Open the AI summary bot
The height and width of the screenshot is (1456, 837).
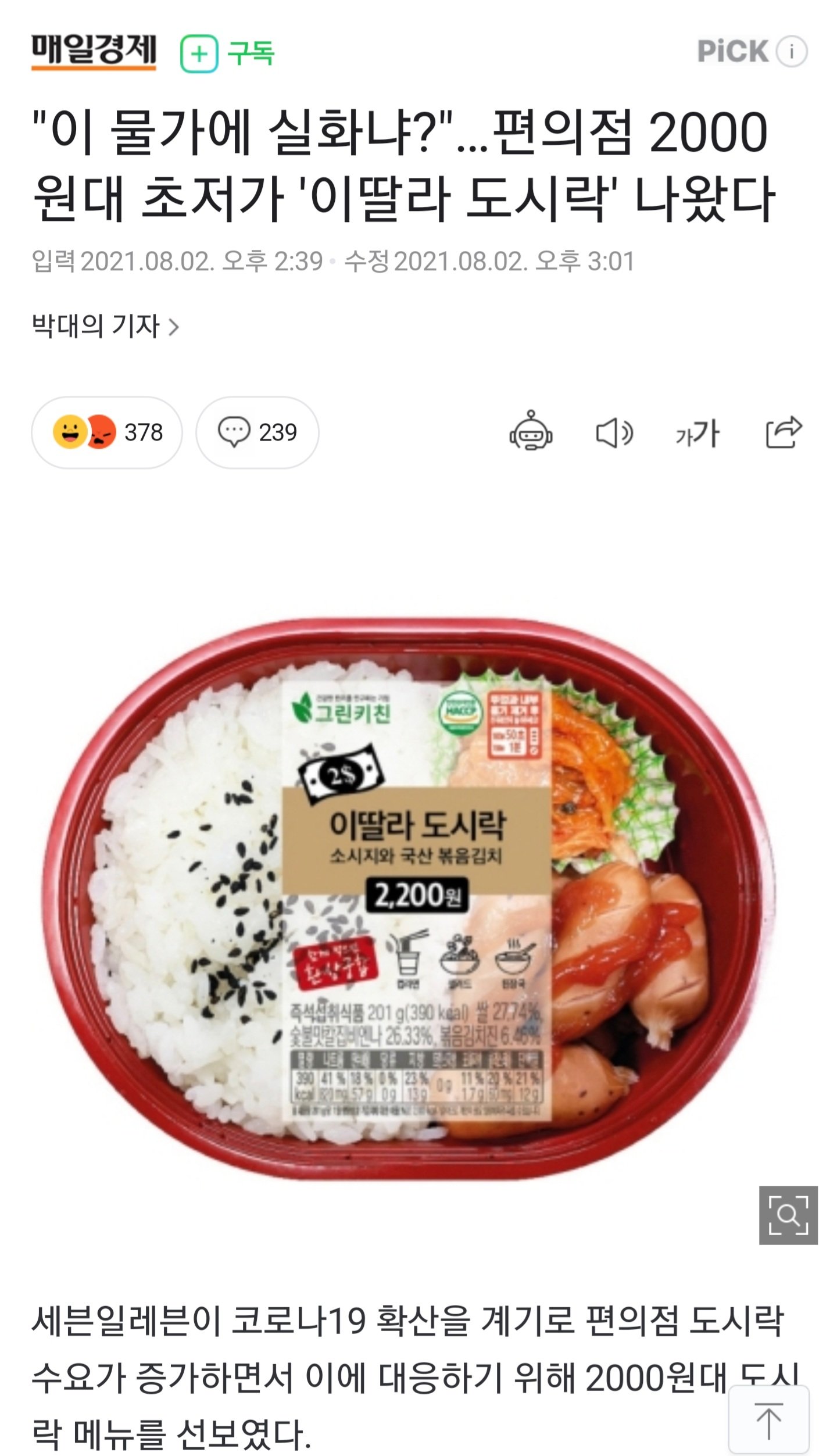(531, 432)
